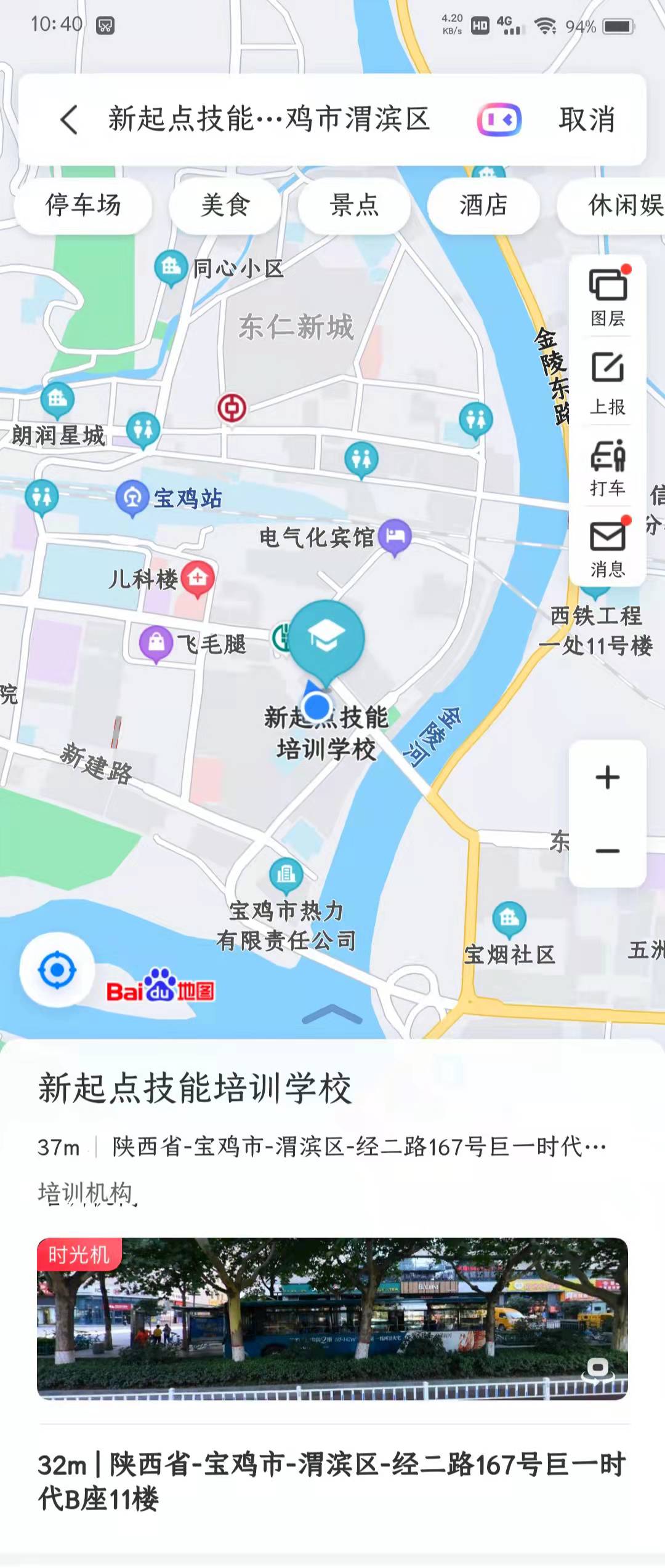
Task: Choose the 酒店 chip
Action: [x=483, y=206]
